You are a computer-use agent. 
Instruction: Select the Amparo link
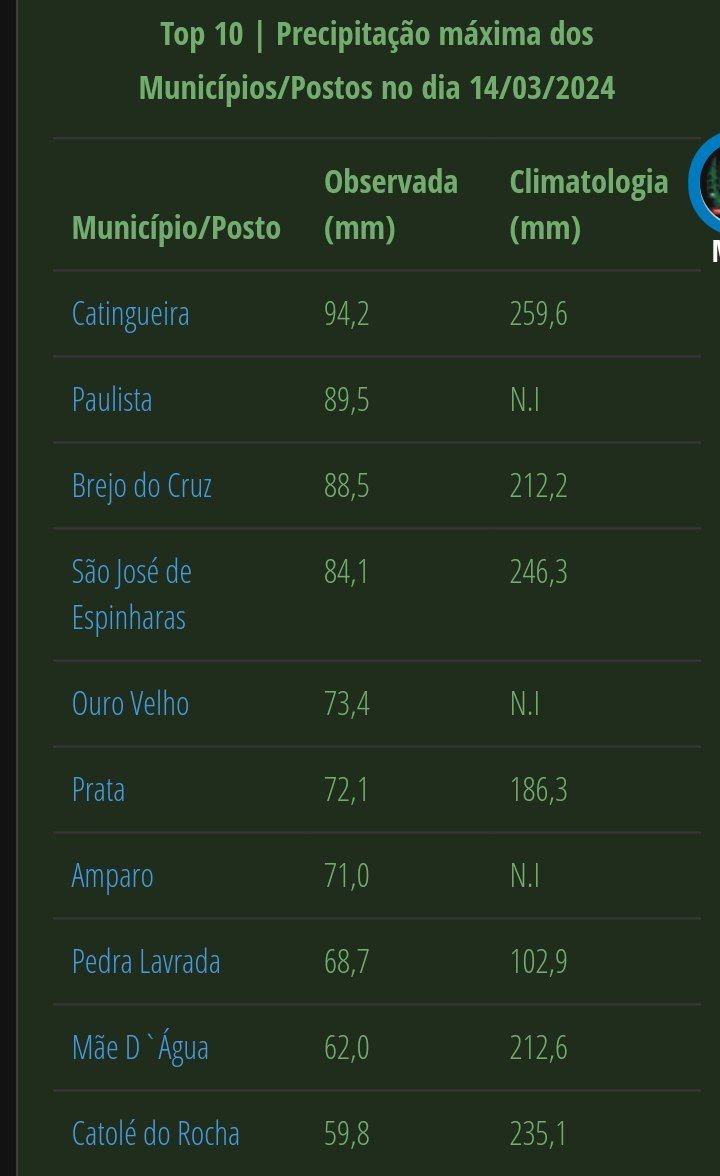pyautogui.click(x=112, y=877)
